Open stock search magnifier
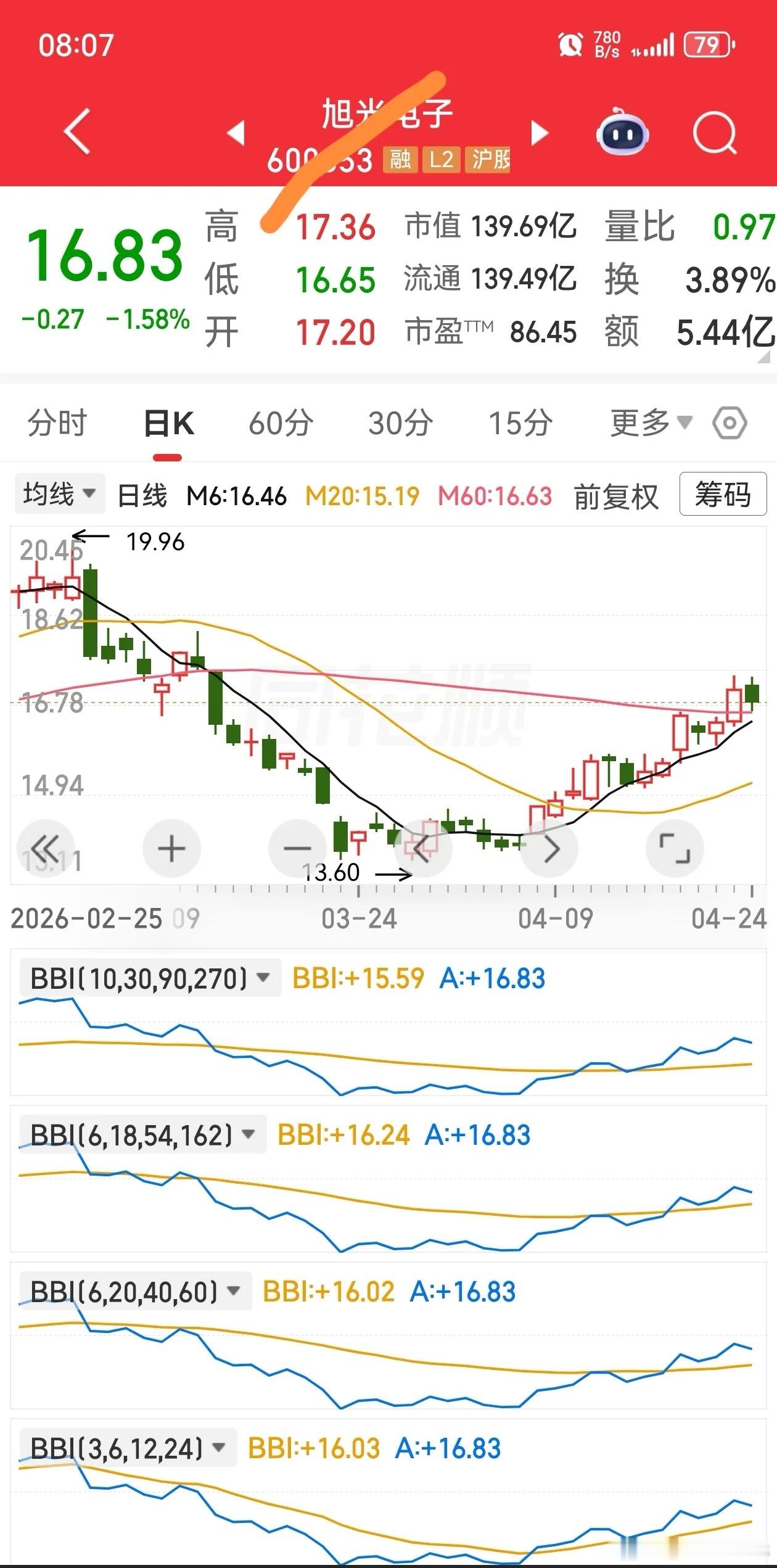 [x=714, y=132]
